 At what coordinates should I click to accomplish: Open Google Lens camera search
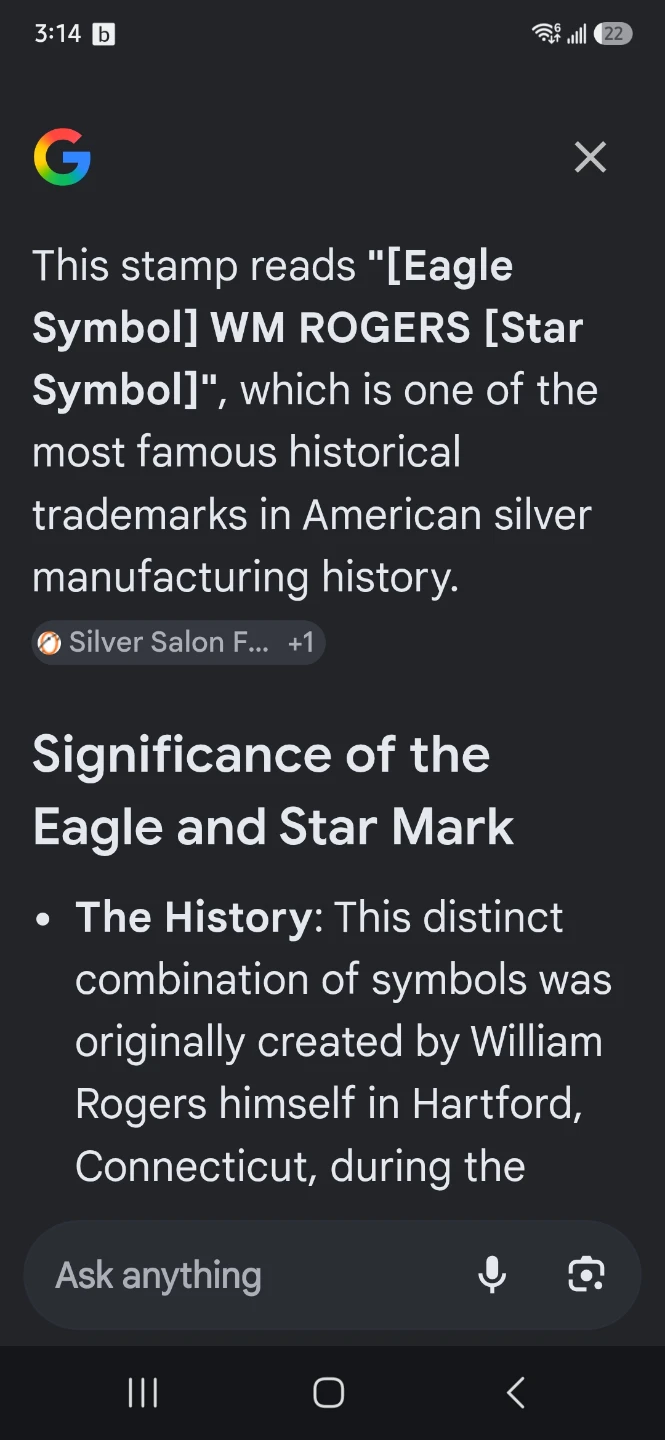click(x=586, y=1274)
